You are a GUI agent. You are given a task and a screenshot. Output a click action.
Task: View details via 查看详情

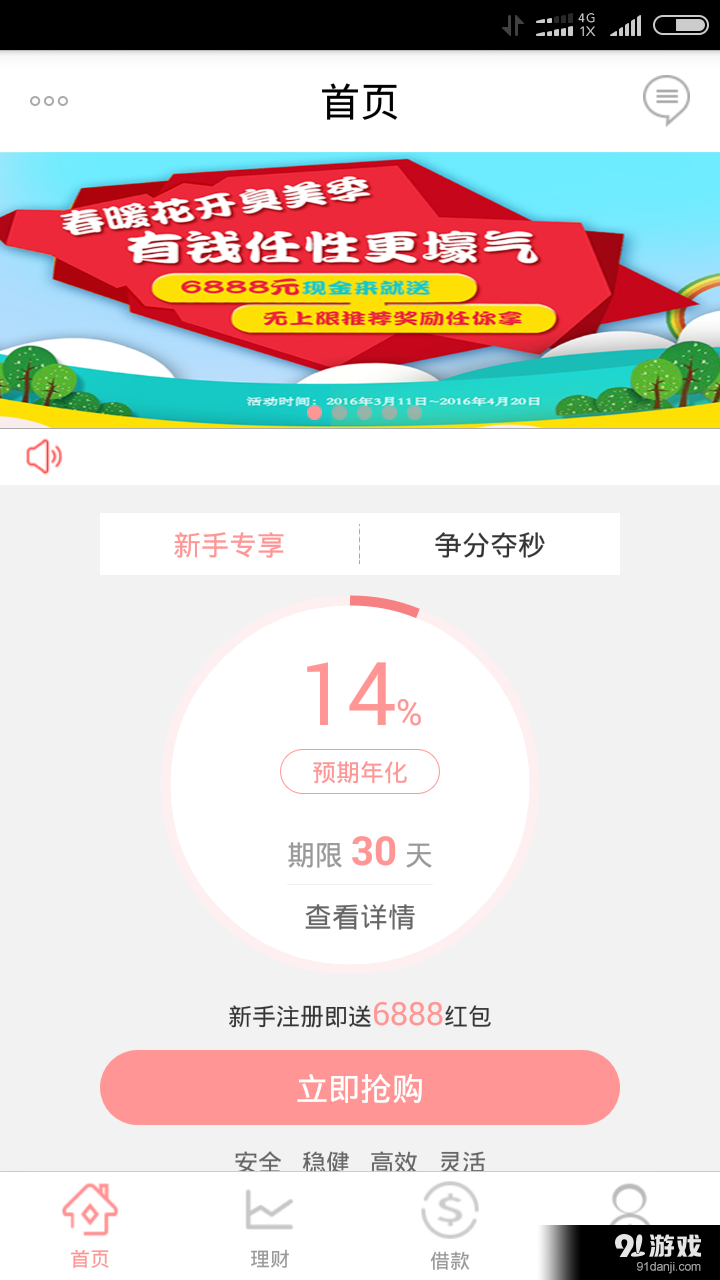[360, 917]
